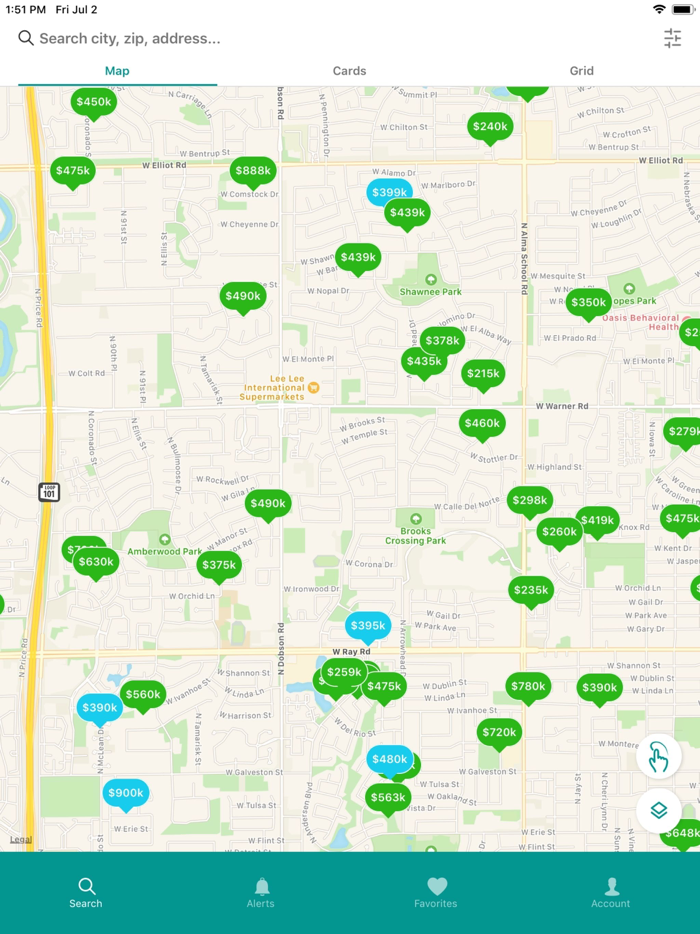View the $215k listing marker
Screen dimensions: 700x934
[483, 374]
